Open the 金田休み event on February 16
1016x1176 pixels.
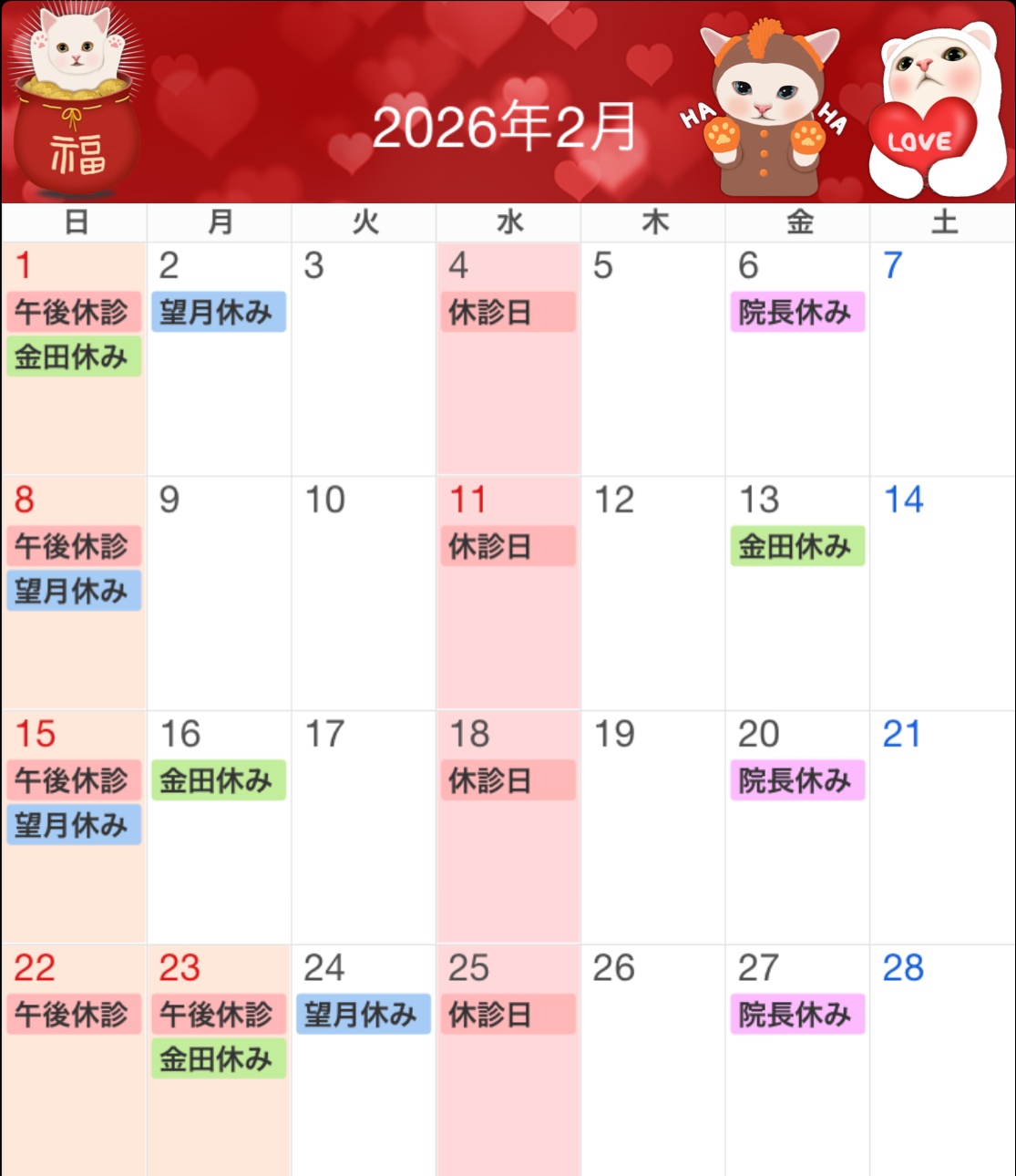pyautogui.click(x=218, y=780)
